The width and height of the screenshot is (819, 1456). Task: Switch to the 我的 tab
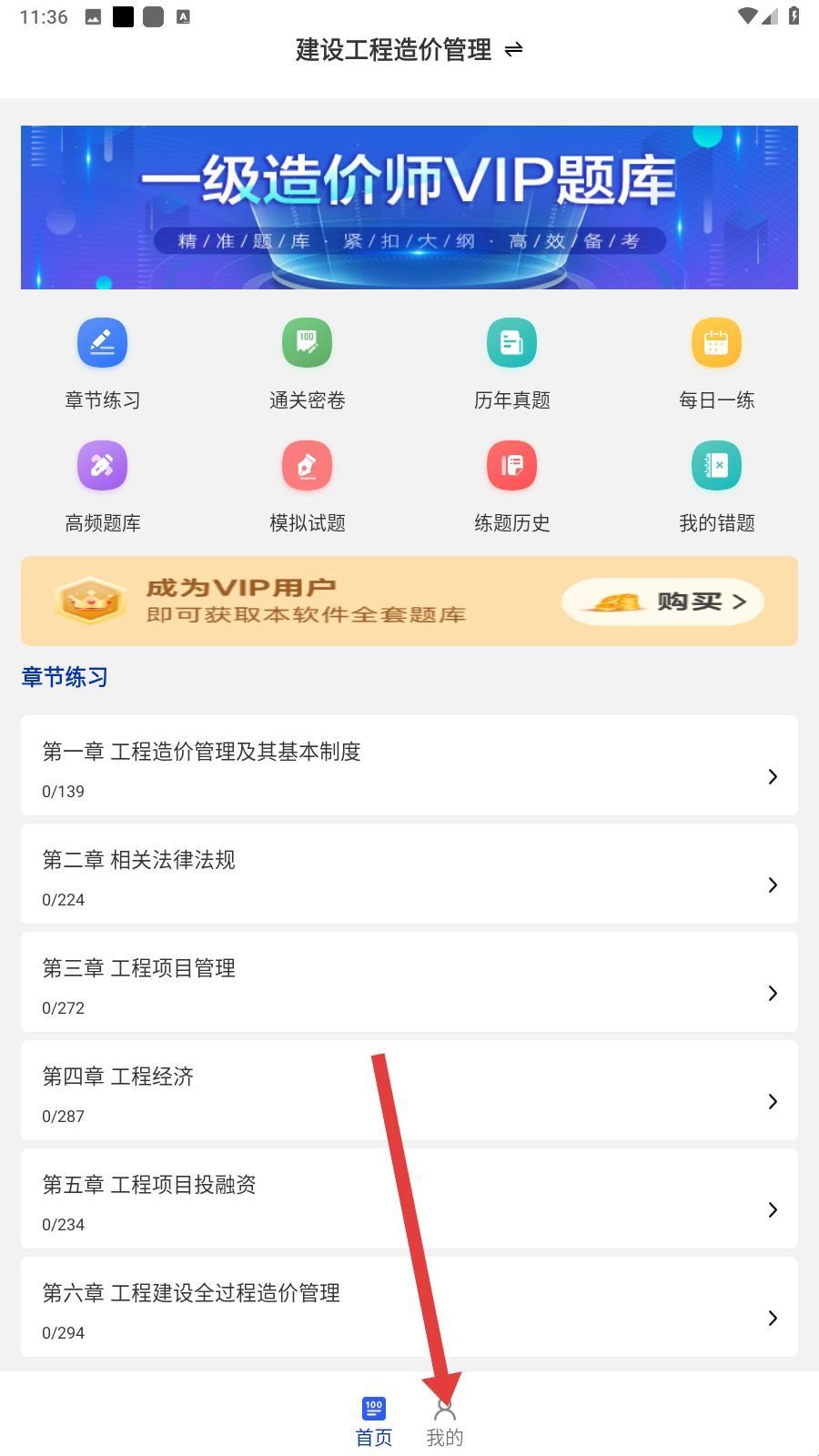444,1421
